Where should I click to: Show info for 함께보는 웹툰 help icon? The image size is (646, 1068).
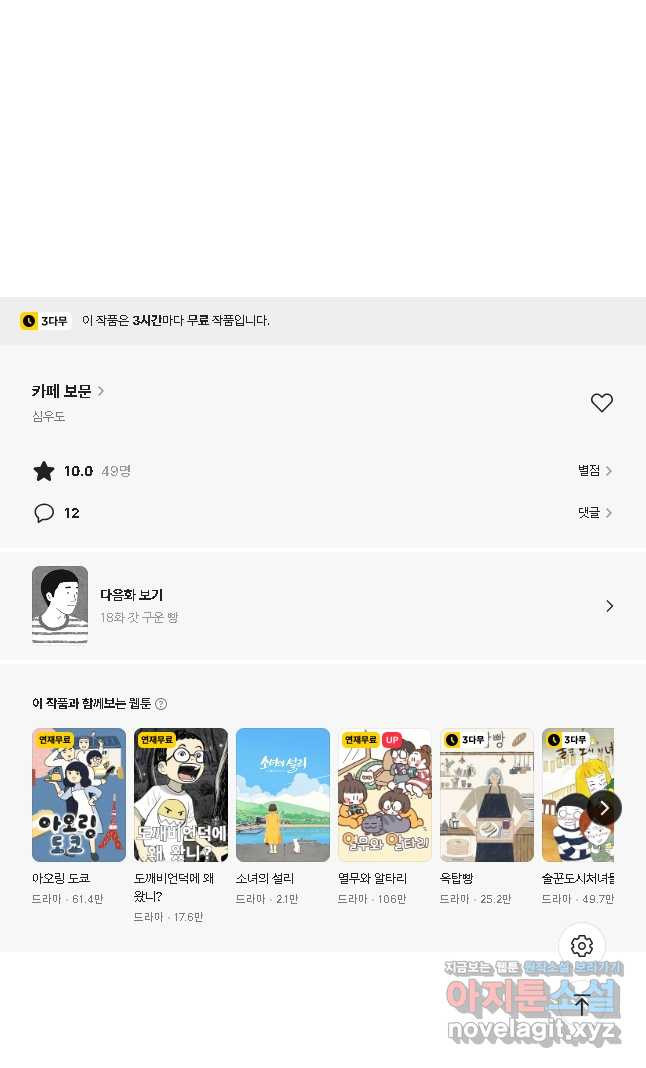[161, 704]
